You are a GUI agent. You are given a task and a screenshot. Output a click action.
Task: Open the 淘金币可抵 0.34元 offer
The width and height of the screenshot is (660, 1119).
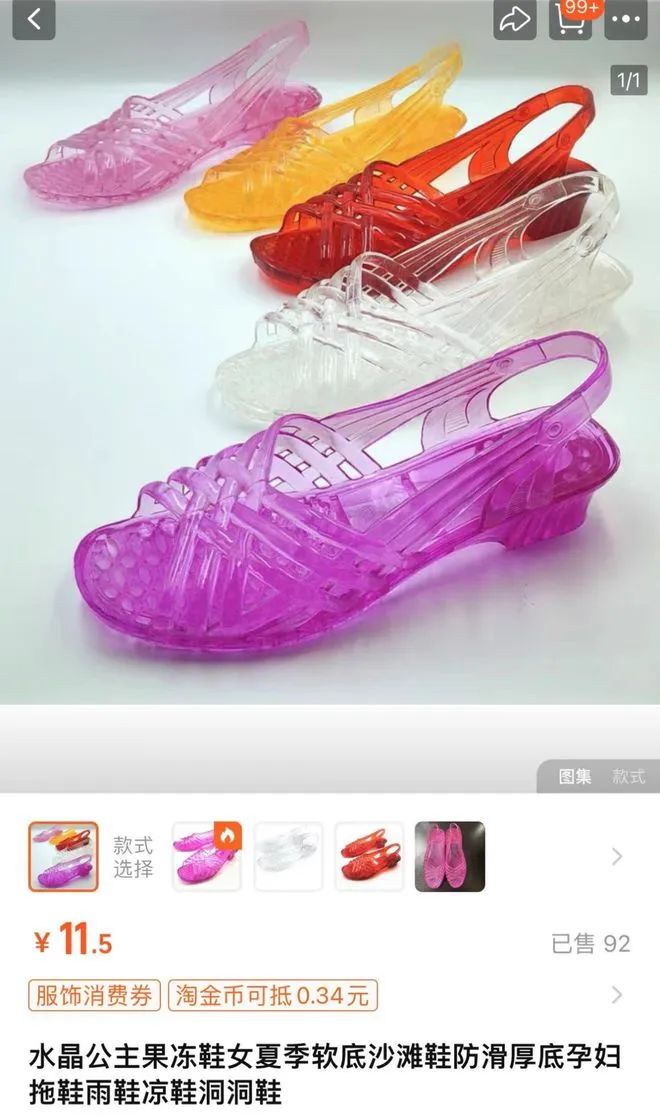[x=272, y=995]
